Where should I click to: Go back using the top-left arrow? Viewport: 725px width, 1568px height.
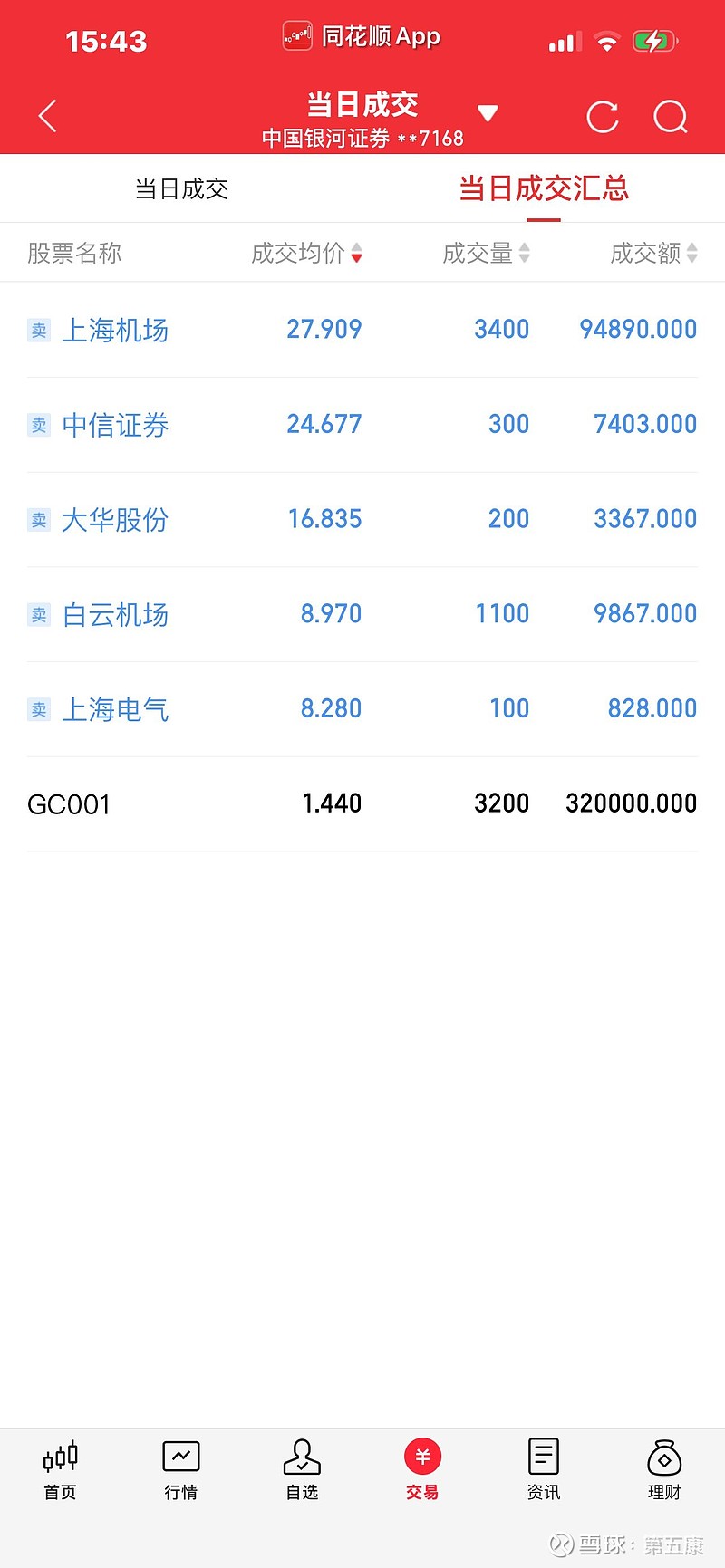coord(48,117)
